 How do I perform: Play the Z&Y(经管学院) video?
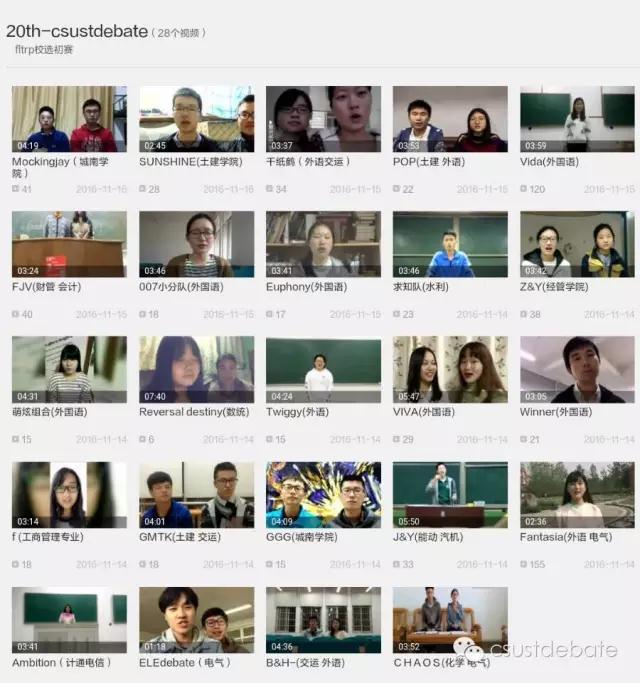(x=577, y=244)
